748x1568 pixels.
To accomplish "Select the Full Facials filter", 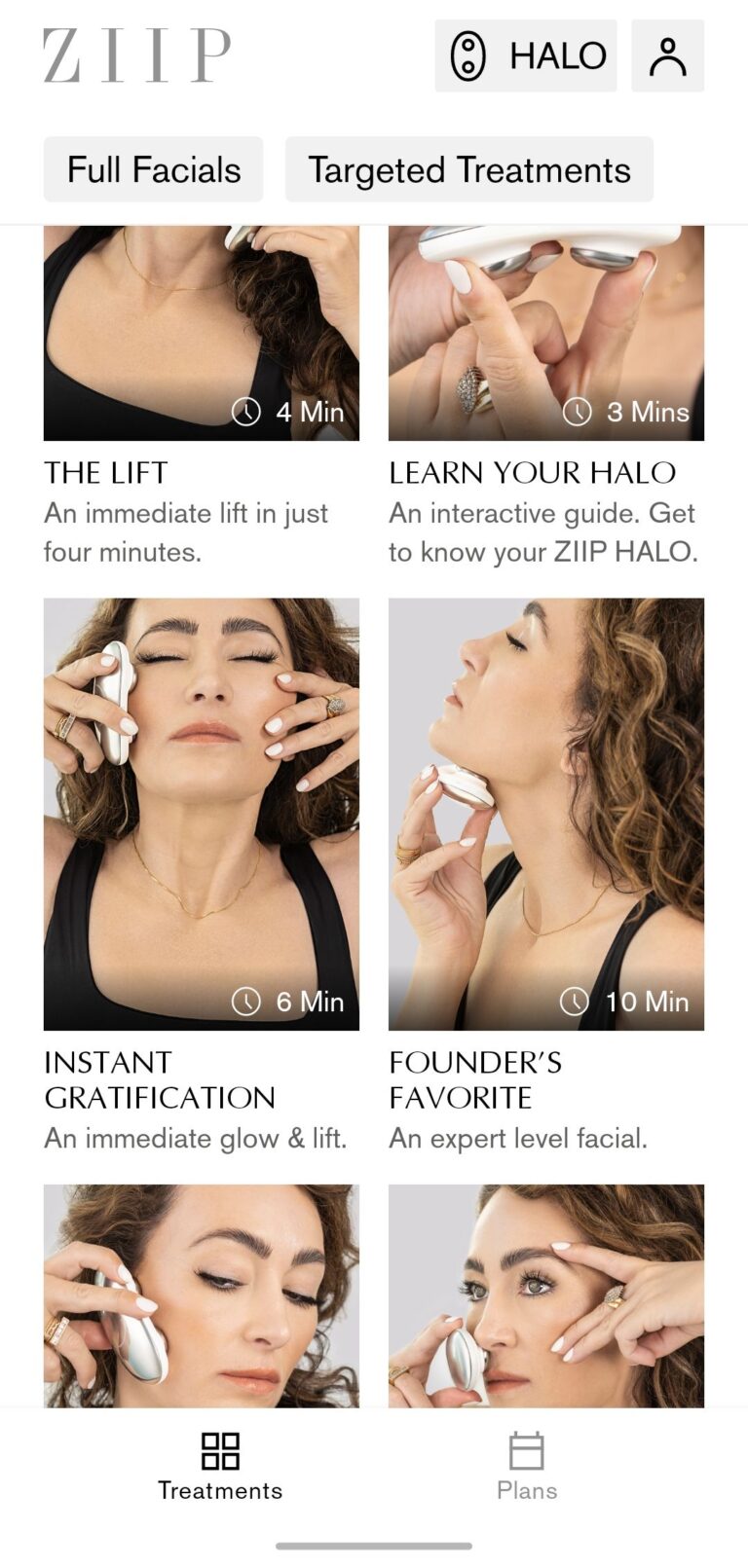I will click(153, 169).
